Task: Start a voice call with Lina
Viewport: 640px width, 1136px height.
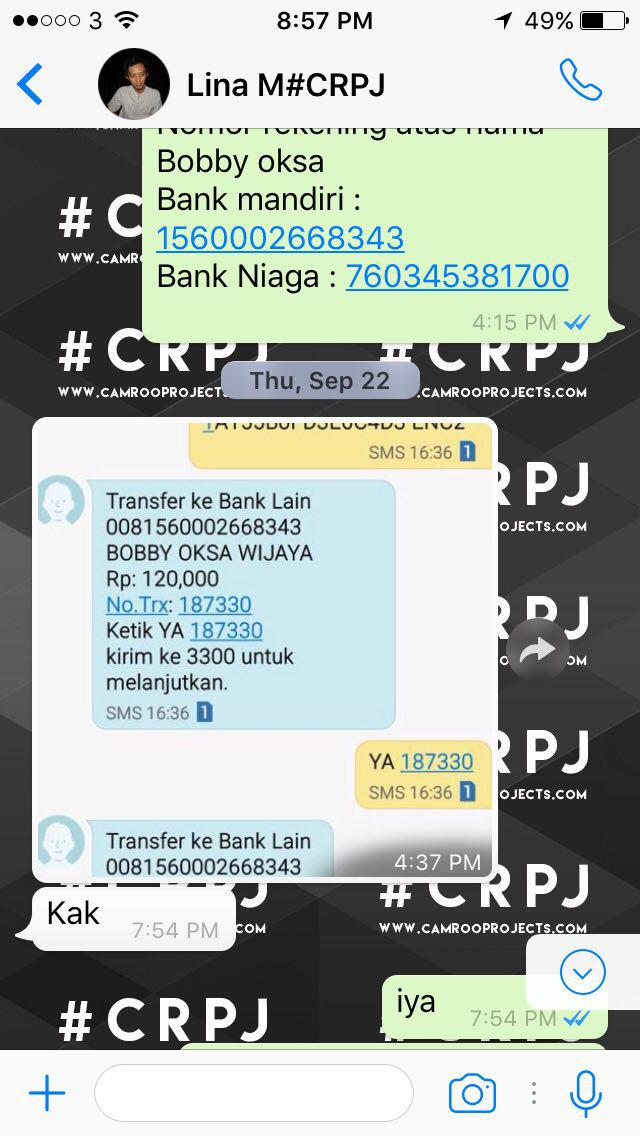Action: click(580, 82)
